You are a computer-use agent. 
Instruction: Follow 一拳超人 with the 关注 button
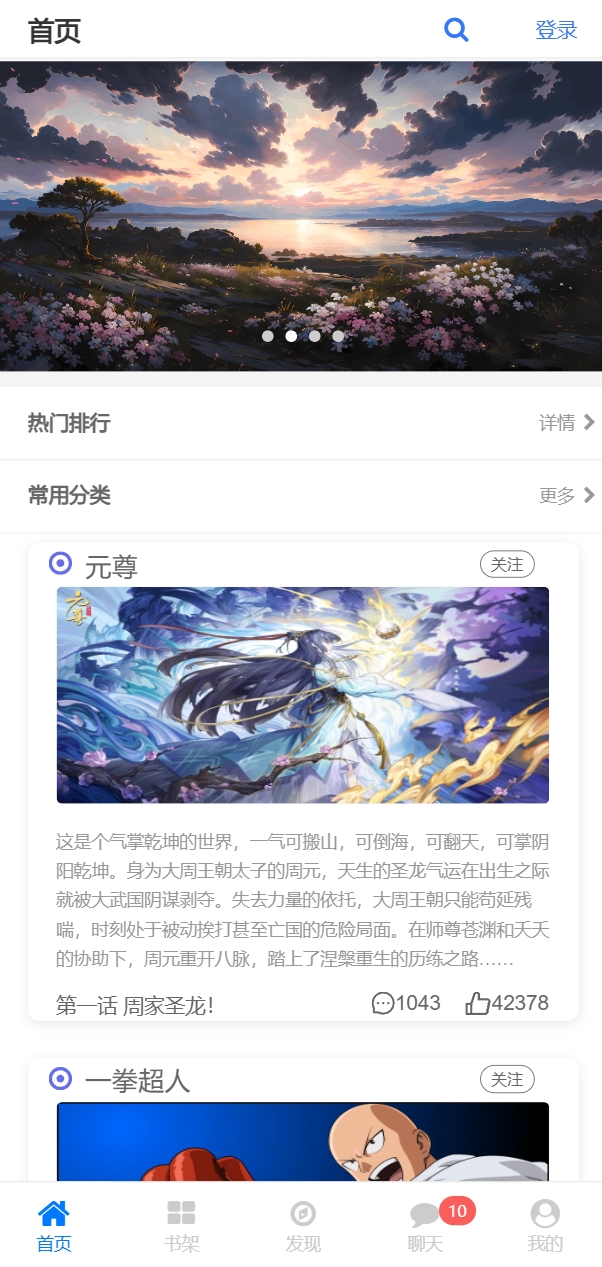(x=507, y=1079)
